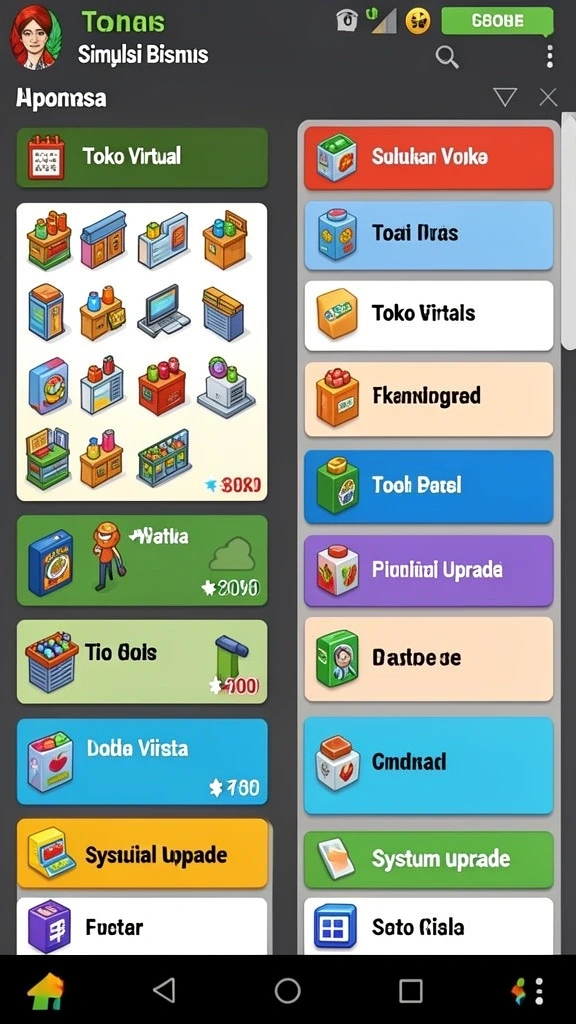Tap the green Systum uprade row

pyautogui.click(x=428, y=859)
